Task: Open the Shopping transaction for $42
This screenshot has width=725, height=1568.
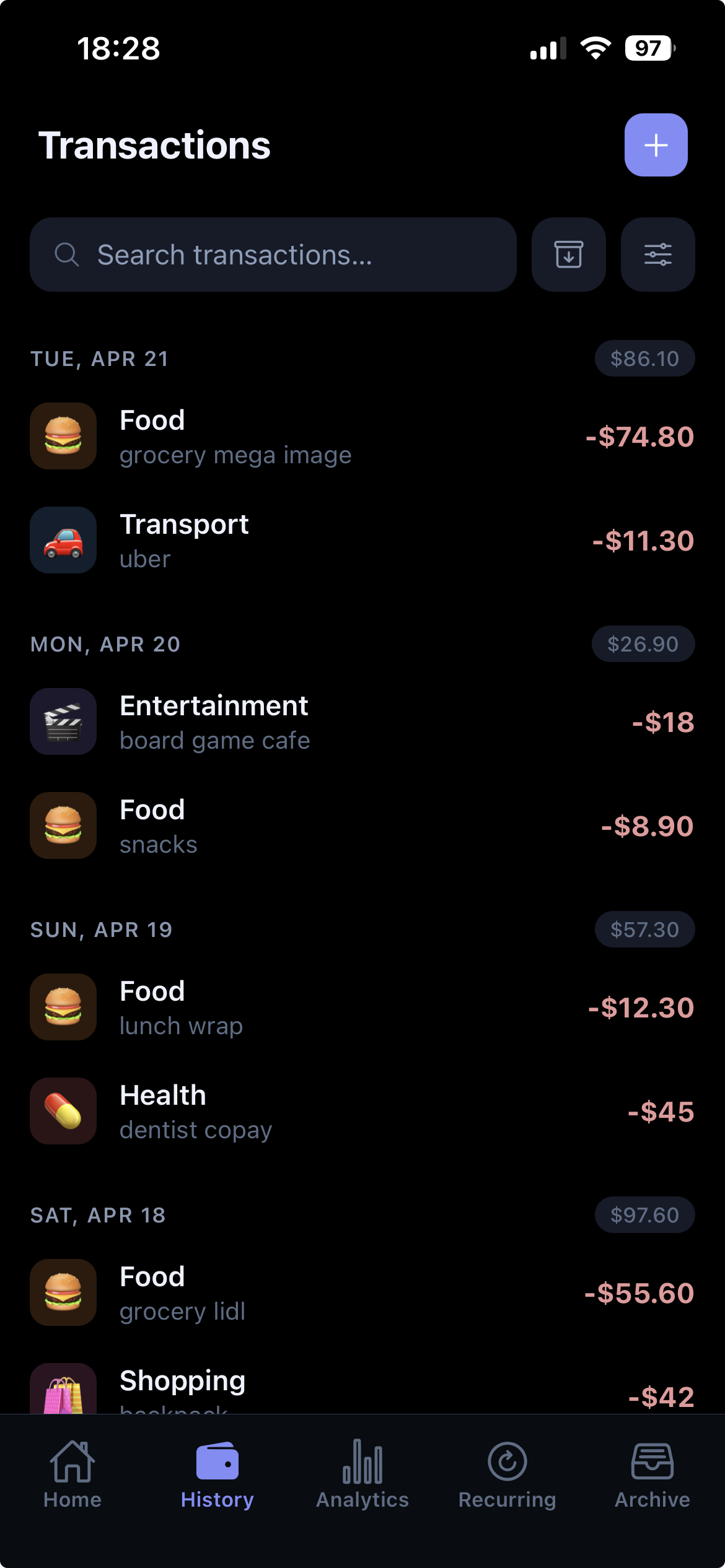Action: (362, 1390)
